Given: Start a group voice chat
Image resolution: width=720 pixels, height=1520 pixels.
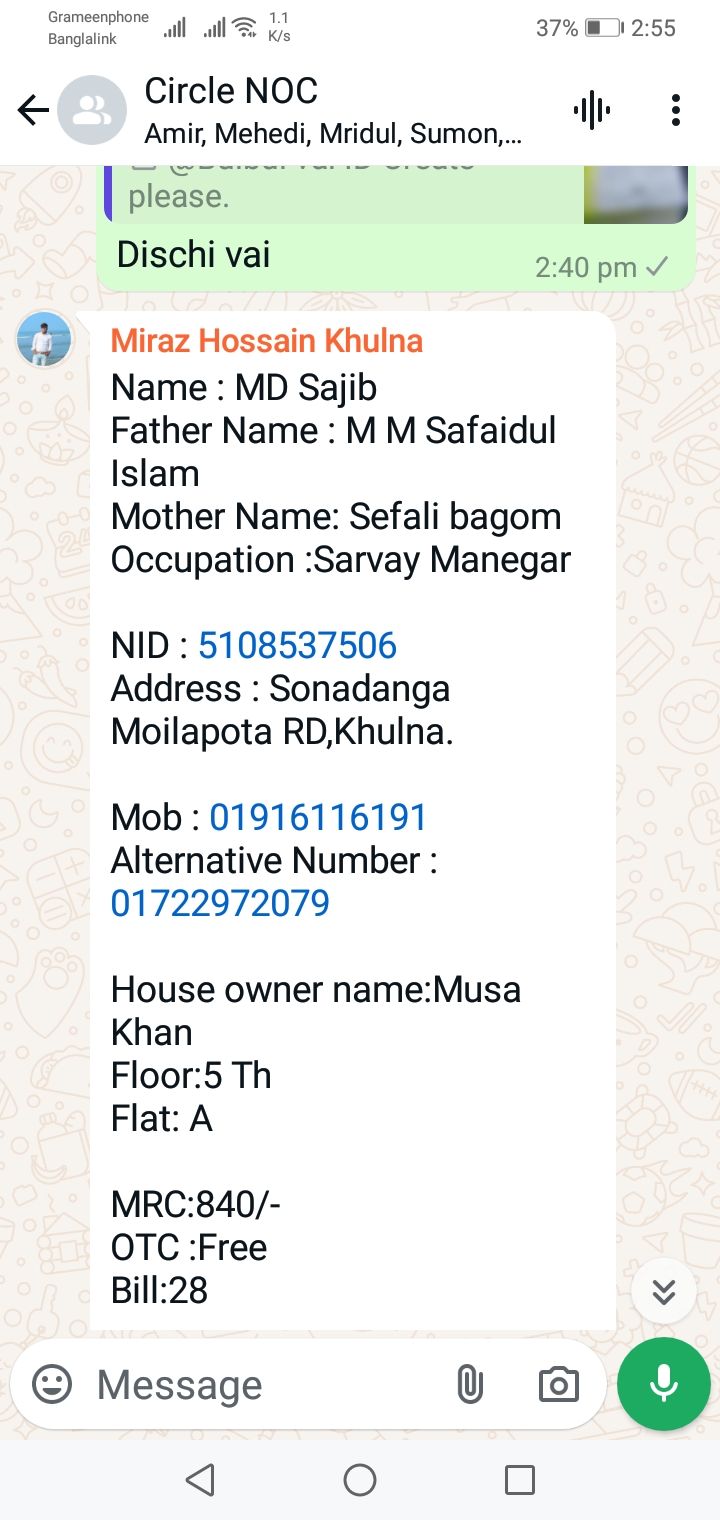Looking at the screenshot, I should (592, 110).
